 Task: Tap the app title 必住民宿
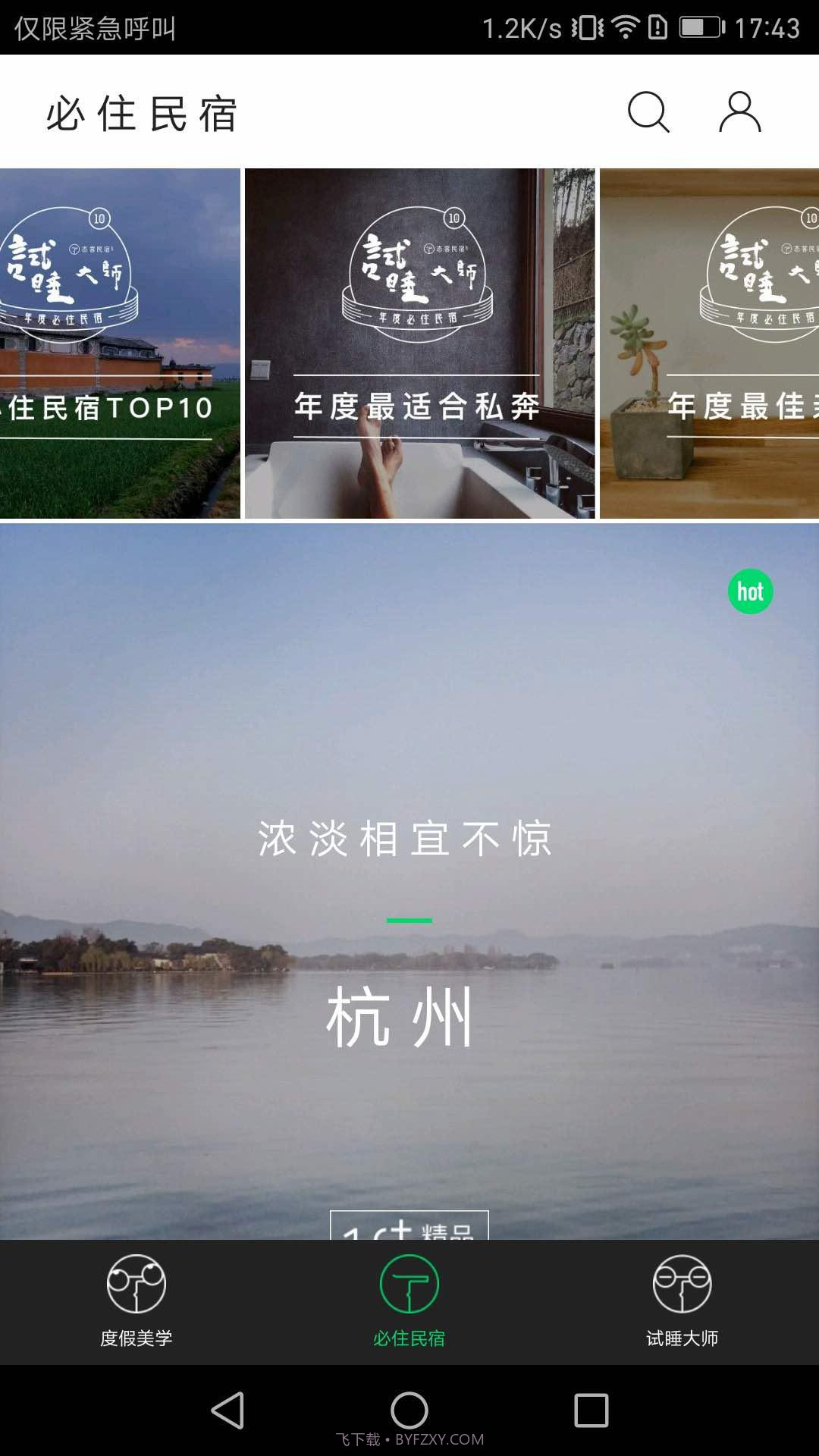tap(141, 112)
